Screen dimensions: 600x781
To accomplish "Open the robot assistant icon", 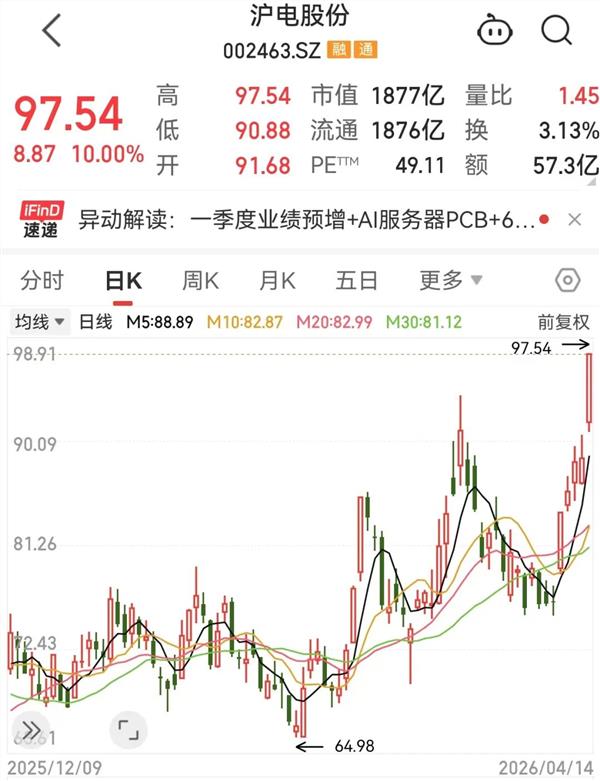I will [494, 30].
